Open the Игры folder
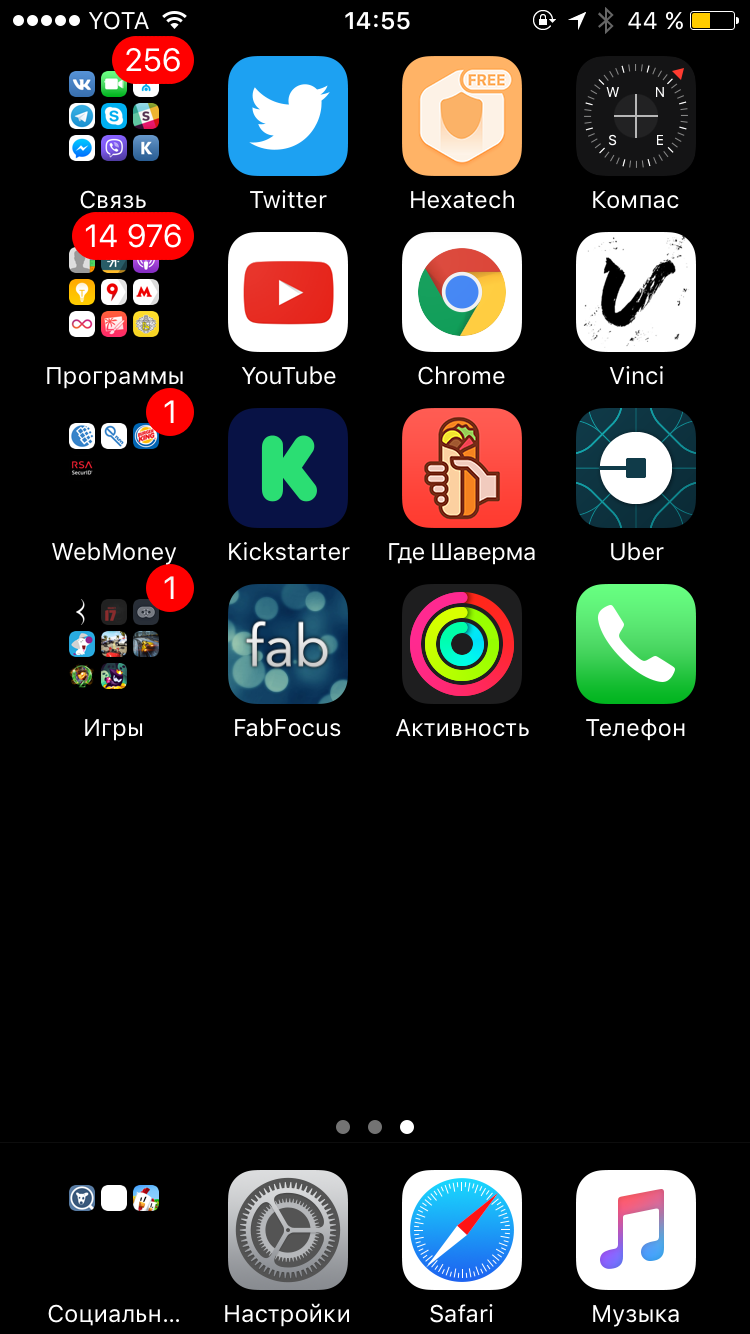 (x=114, y=644)
